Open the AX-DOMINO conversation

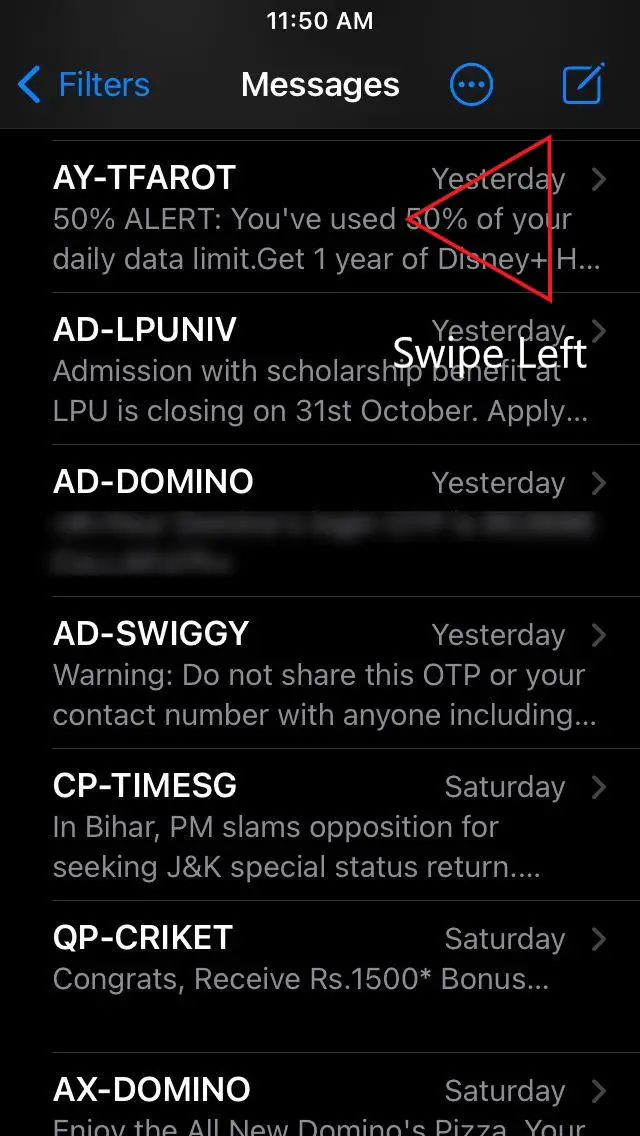[x=320, y=1095]
